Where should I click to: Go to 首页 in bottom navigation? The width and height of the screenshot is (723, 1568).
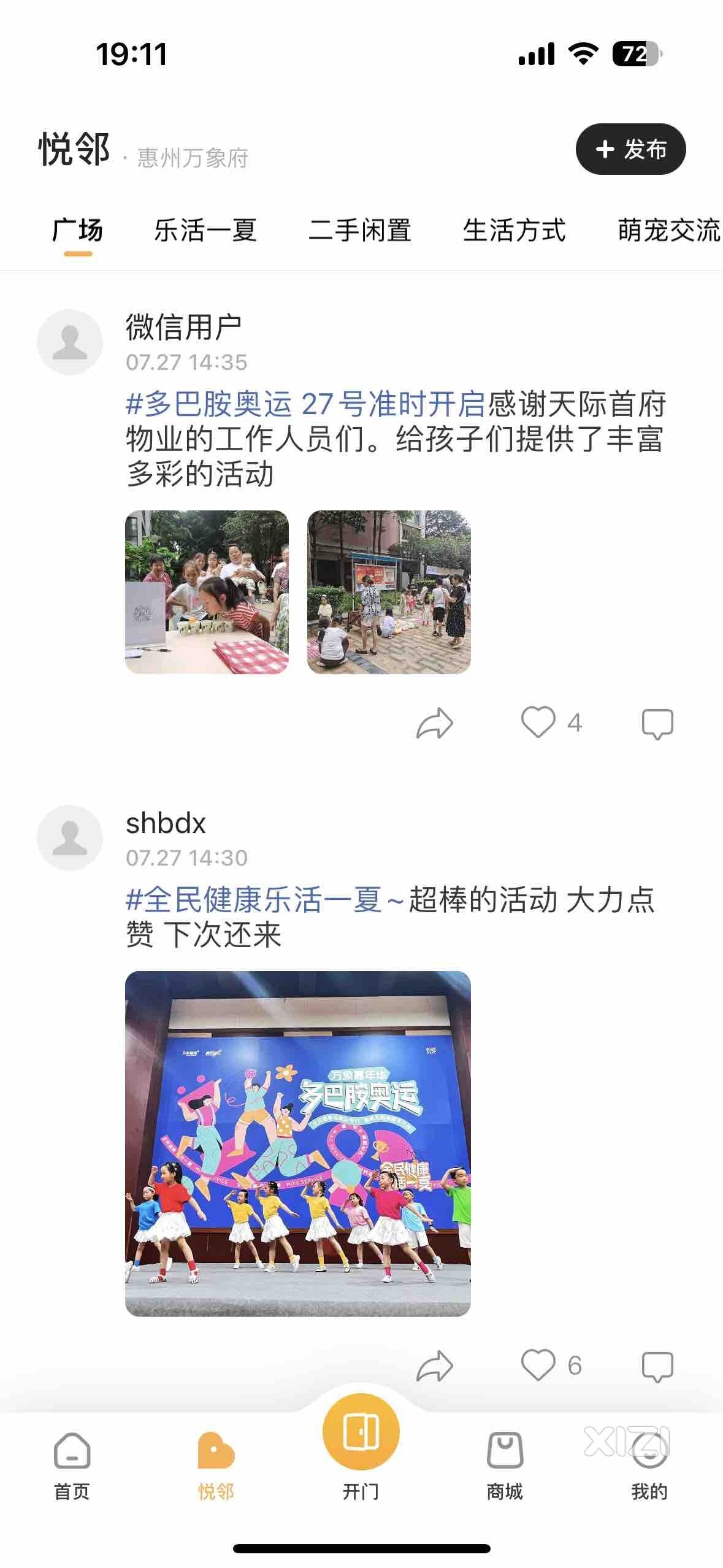[72, 1465]
